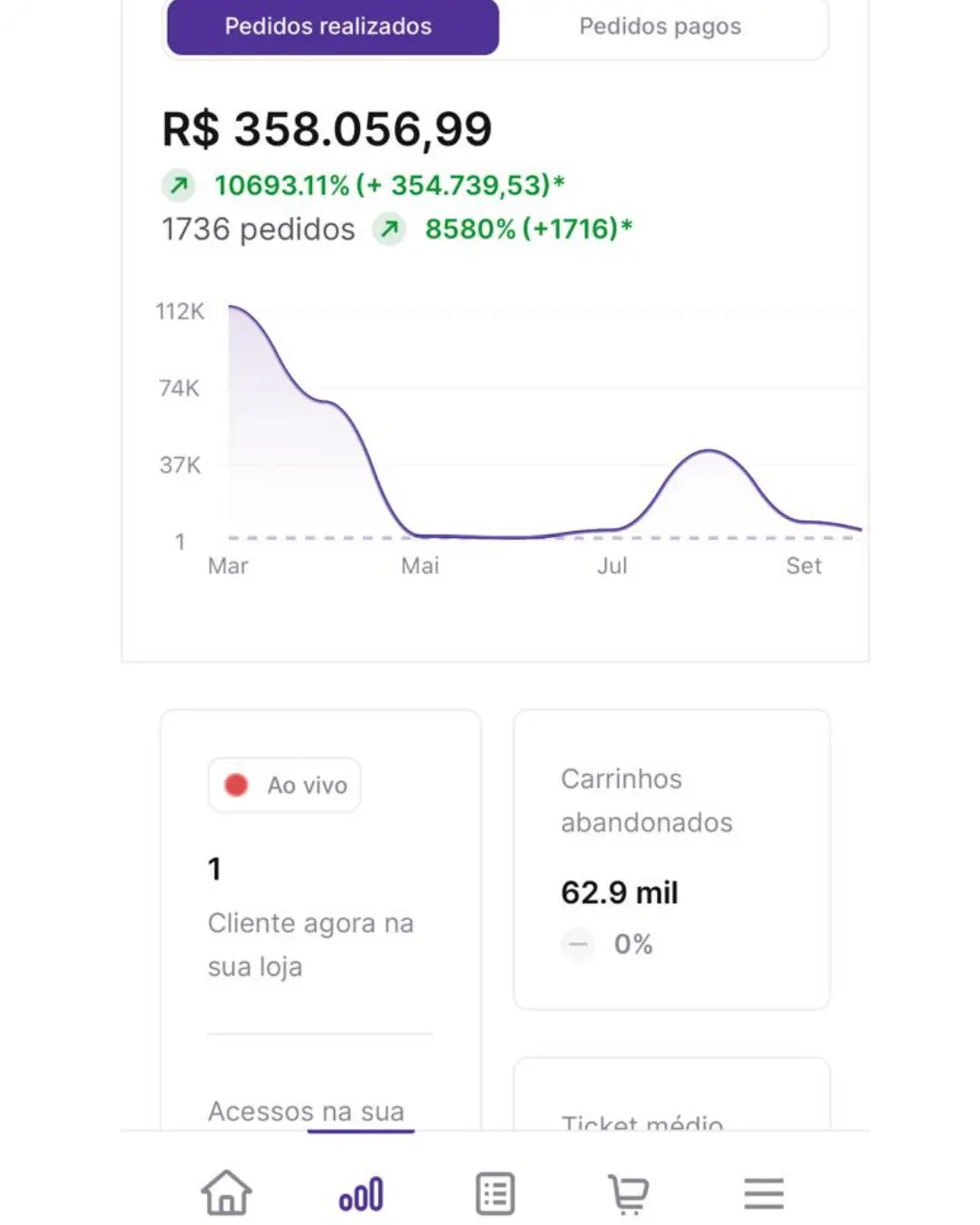The height and width of the screenshot is (1225, 980).
Task: Click the minus icon next to 0%
Action: pos(578,945)
